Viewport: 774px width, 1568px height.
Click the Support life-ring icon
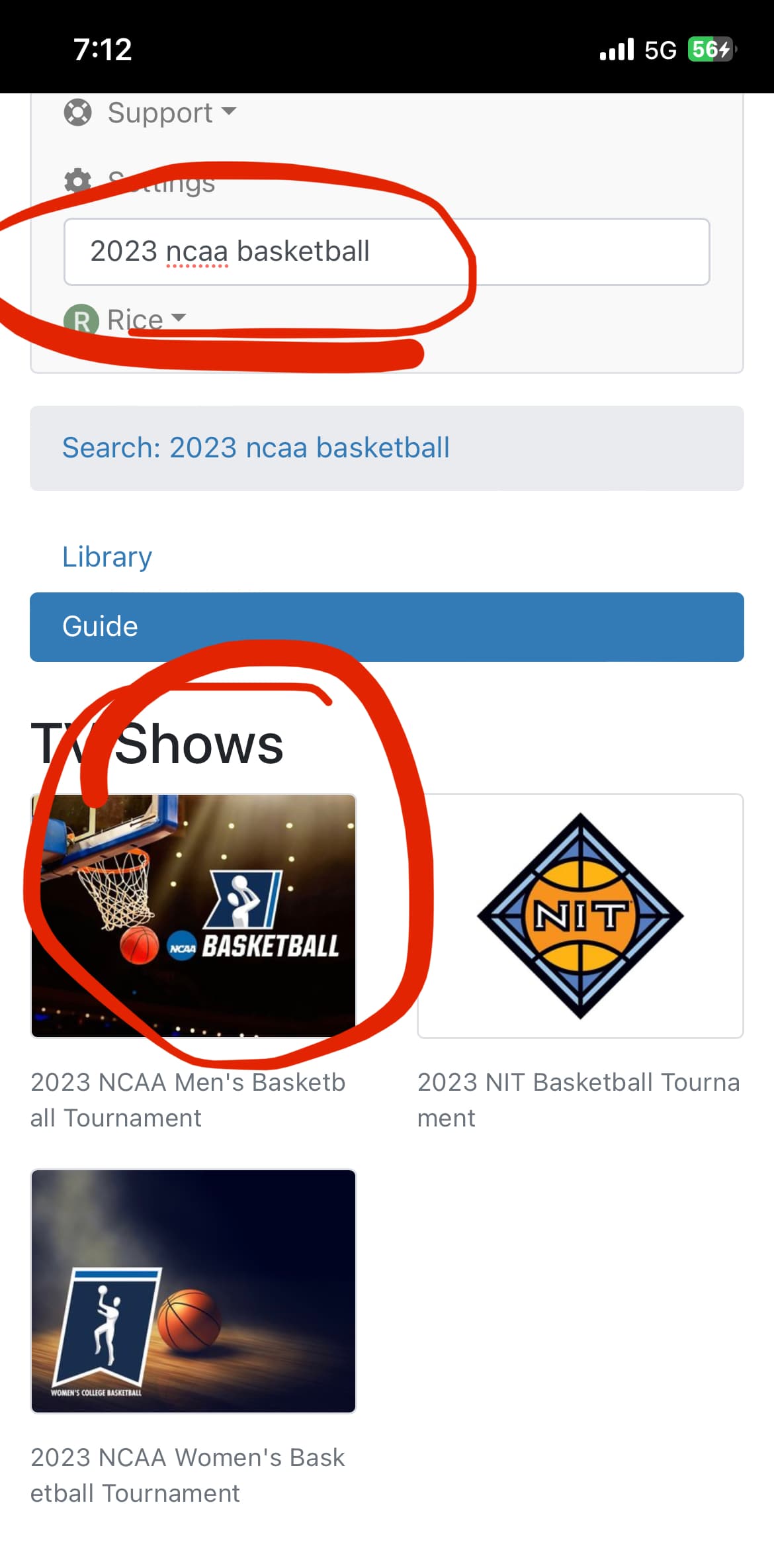click(77, 113)
